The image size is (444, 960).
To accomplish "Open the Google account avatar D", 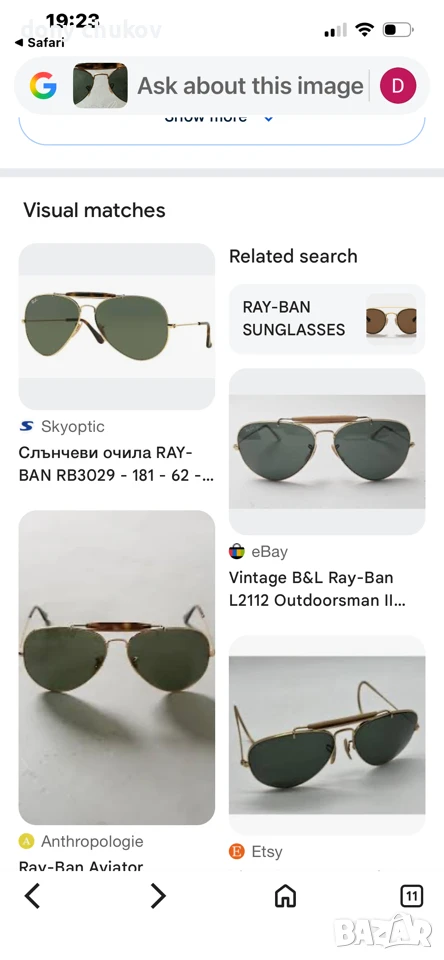I will 398,86.
